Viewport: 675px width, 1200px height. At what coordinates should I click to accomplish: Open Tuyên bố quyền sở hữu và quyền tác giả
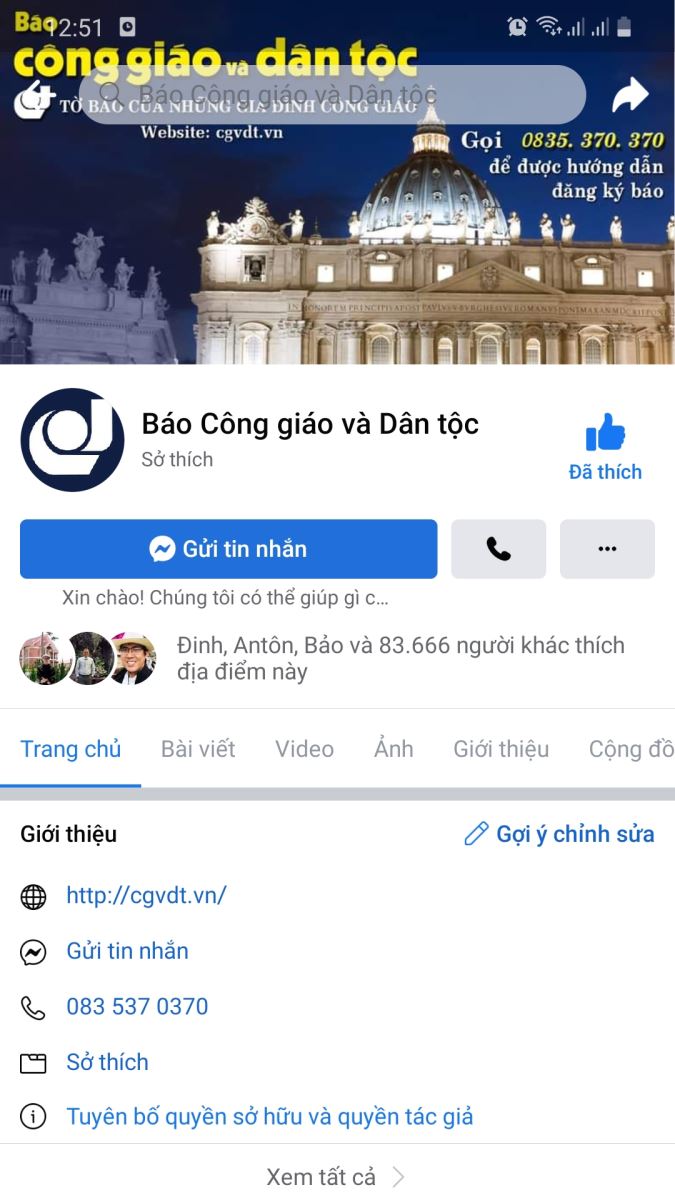coord(269,1117)
